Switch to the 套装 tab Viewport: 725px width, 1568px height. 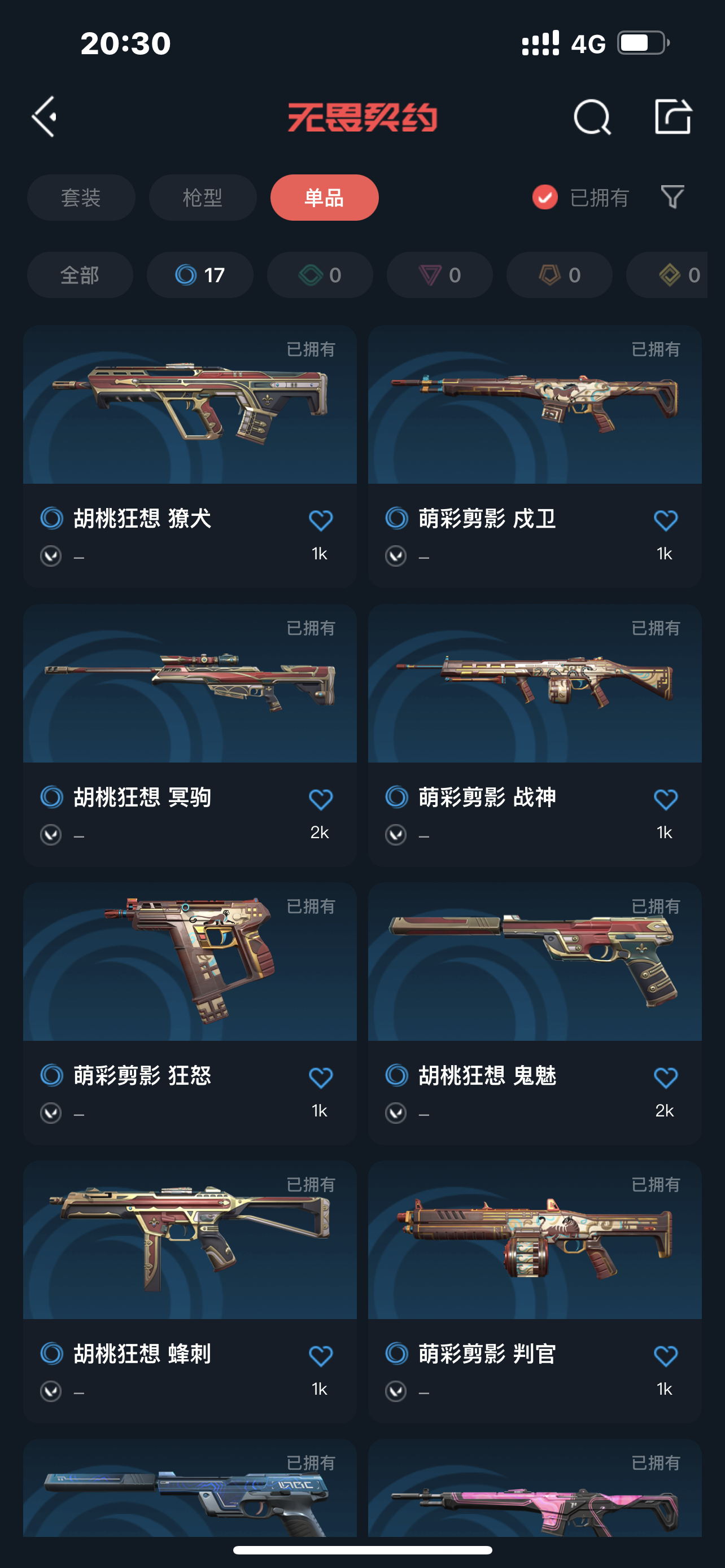click(x=81, y=198)
